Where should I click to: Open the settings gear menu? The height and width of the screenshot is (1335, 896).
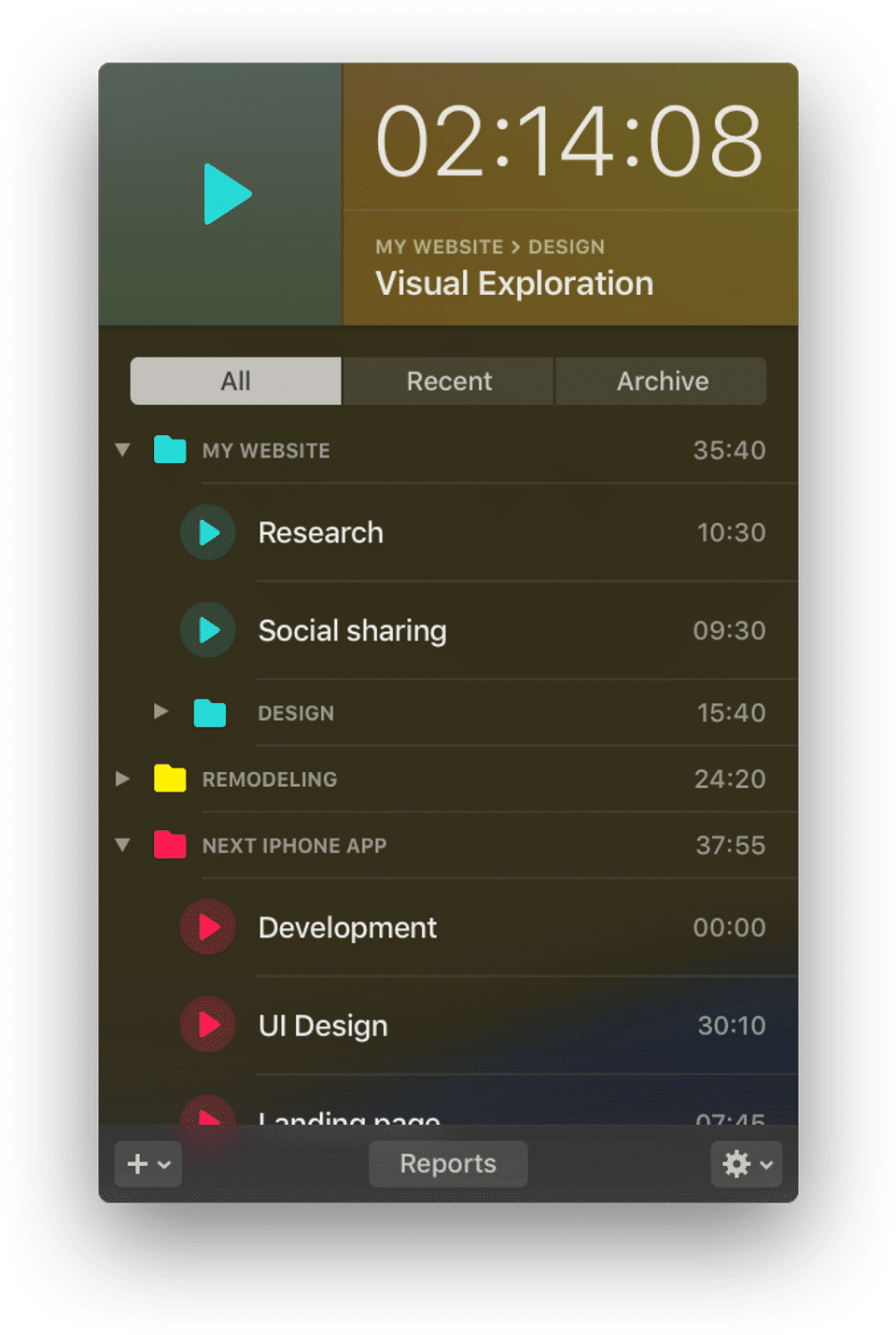click(747, 1164)
